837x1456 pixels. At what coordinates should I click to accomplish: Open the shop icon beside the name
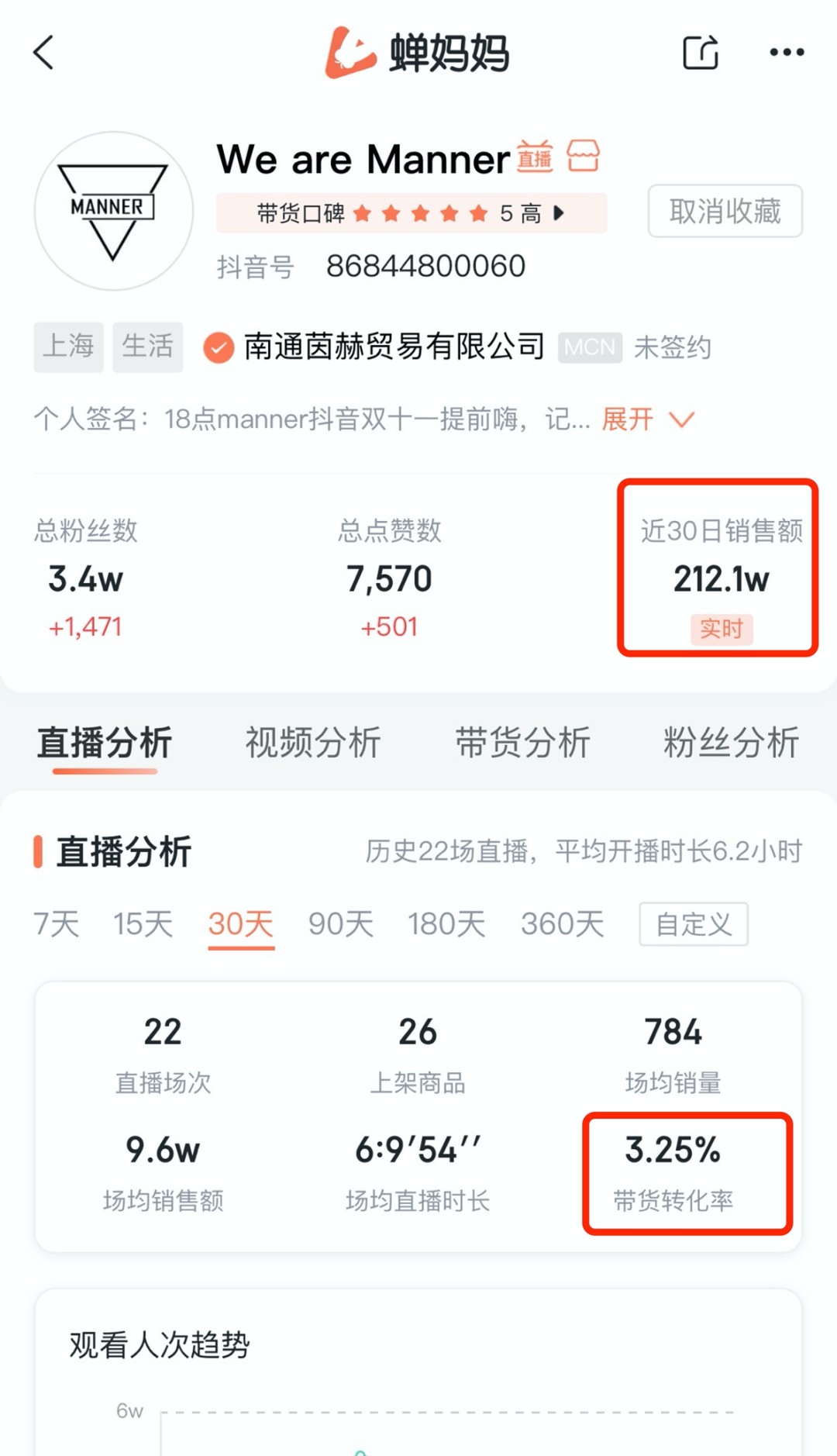coord(583,157)
